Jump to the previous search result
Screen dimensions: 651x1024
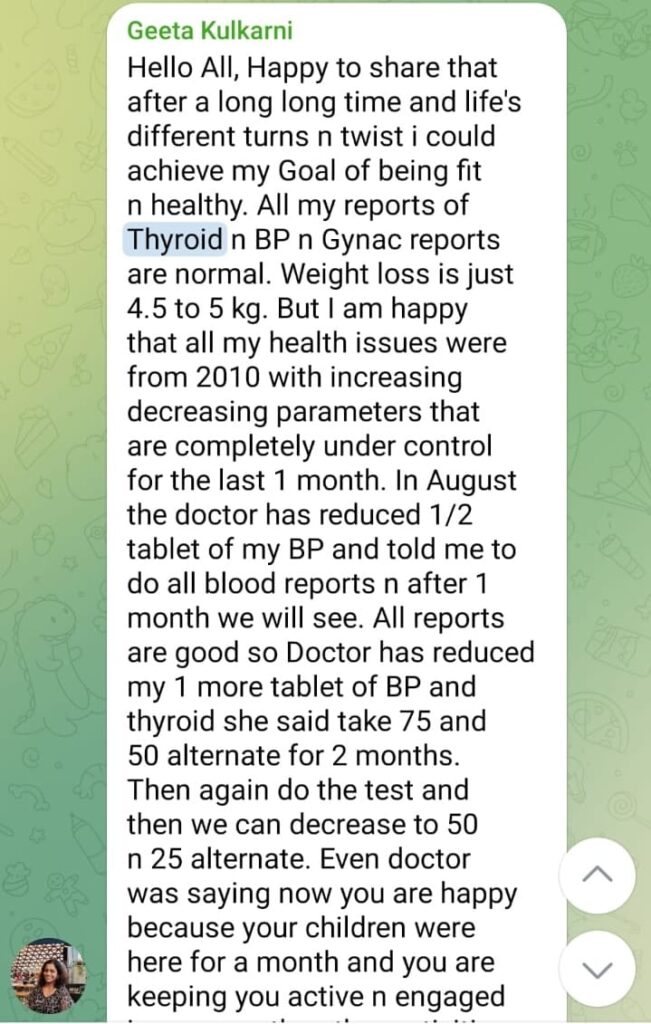tap(596, 875)
